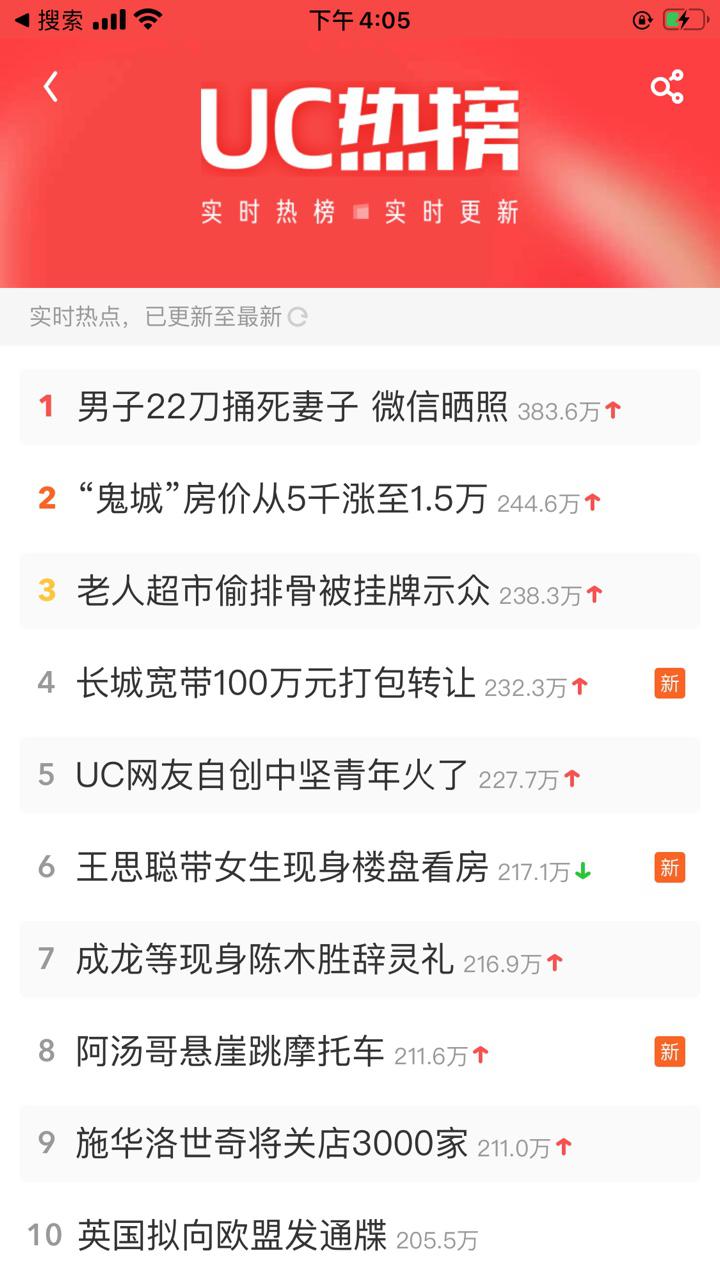Tap the back arrow at top left

pyautogui.click(x=50, y=87)
